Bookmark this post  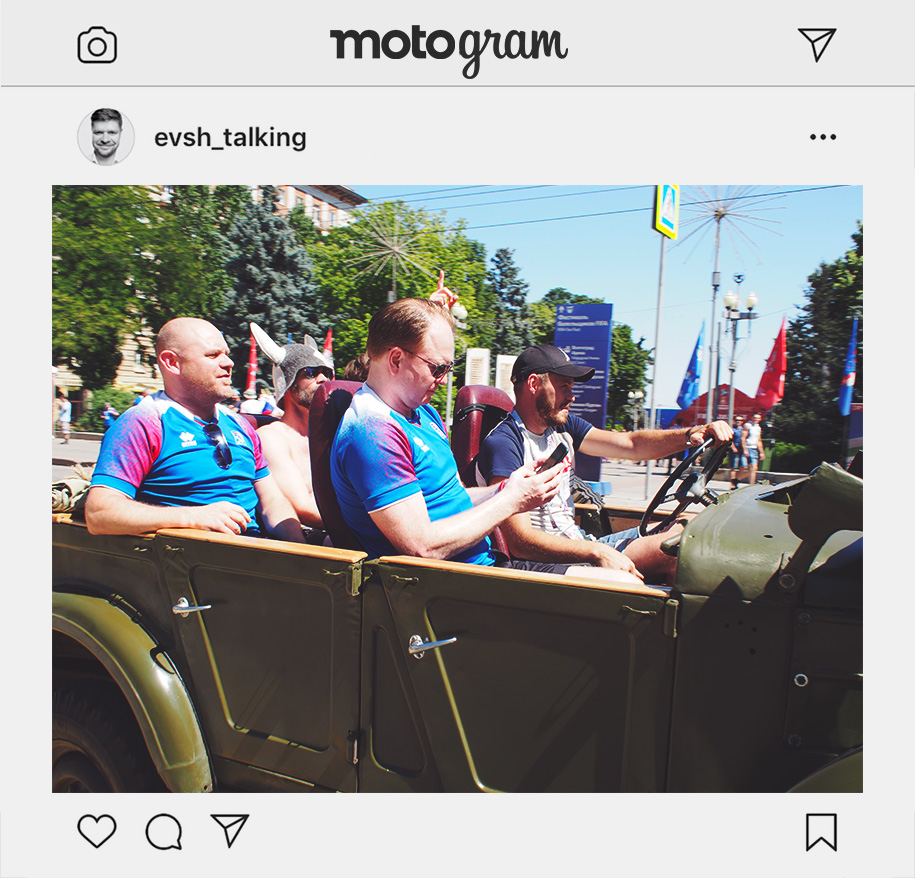(820, 831)
